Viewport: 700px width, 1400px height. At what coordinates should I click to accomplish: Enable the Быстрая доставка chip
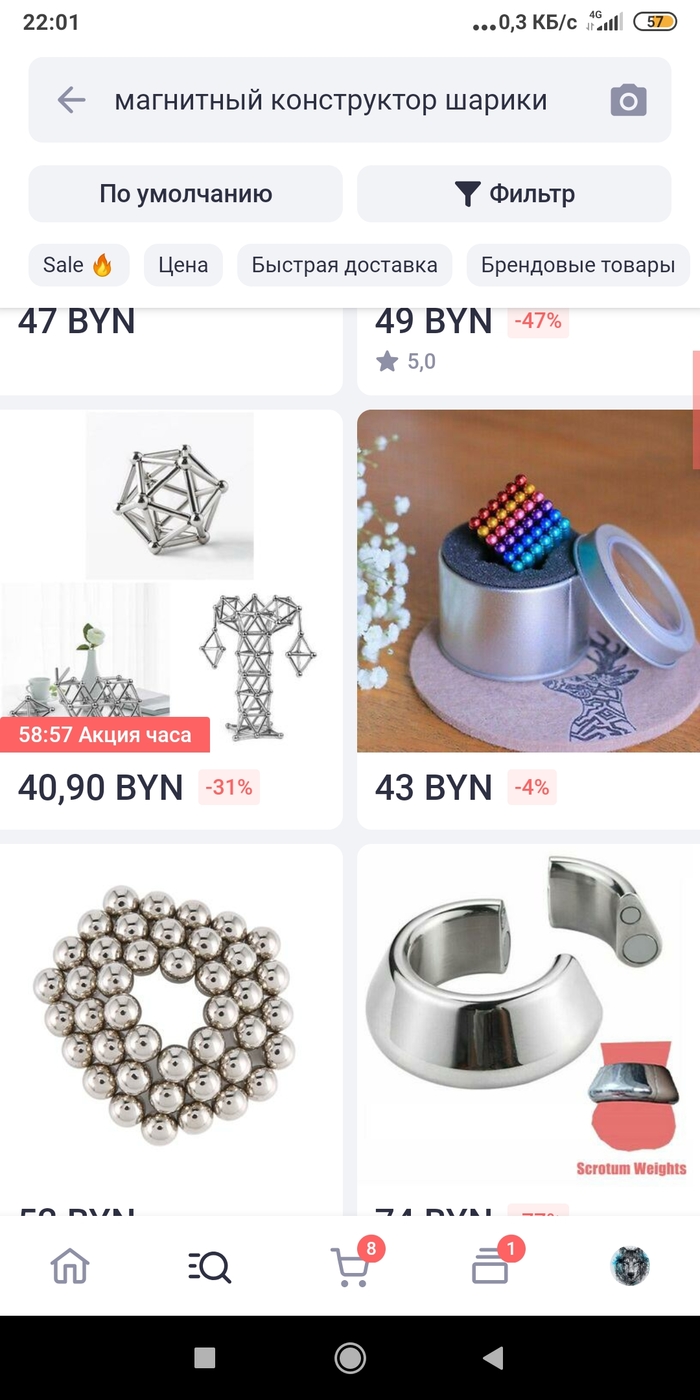[344, 265]
